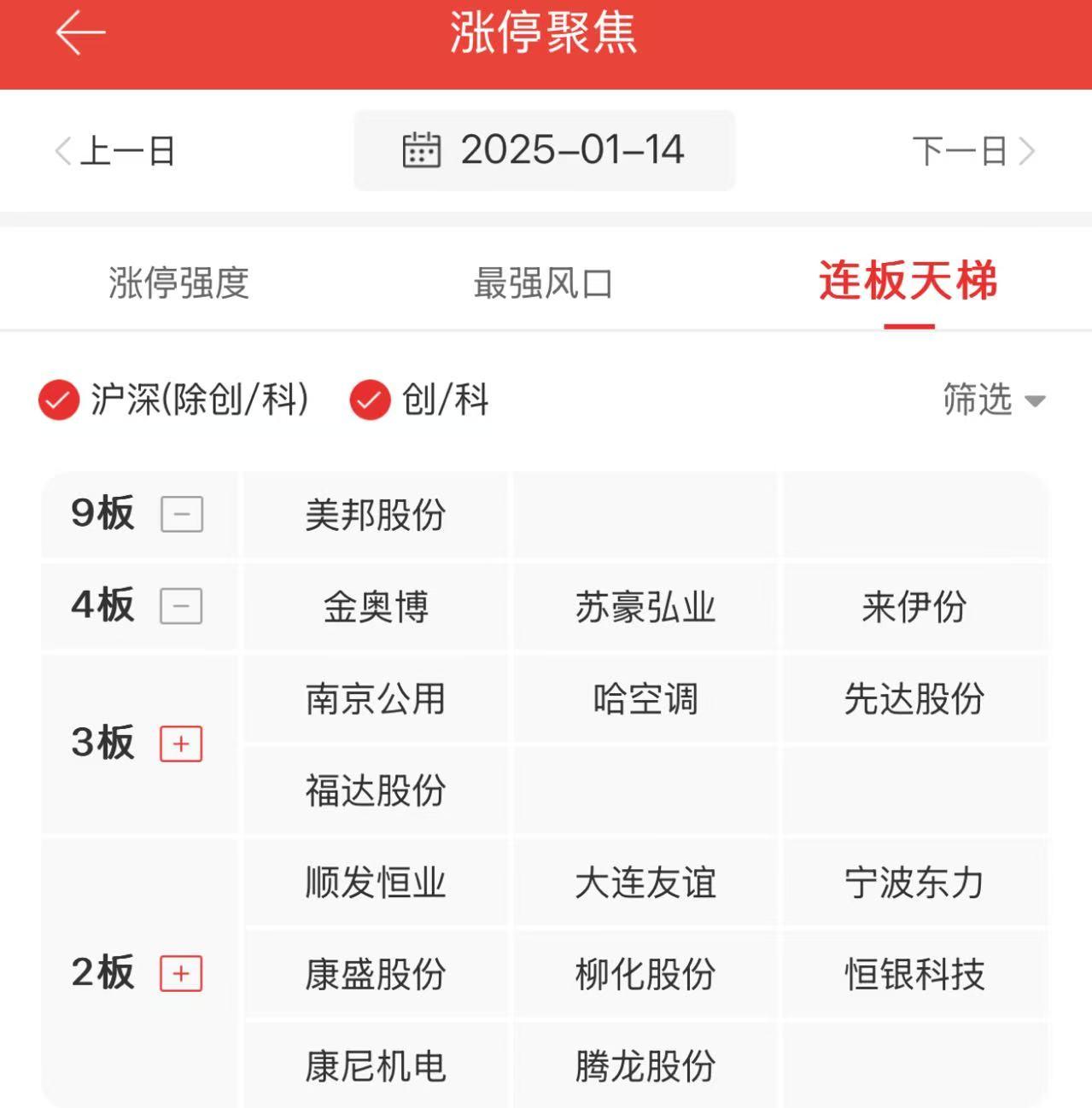Open the 2025-01-14 date selector

pos(545,150)
